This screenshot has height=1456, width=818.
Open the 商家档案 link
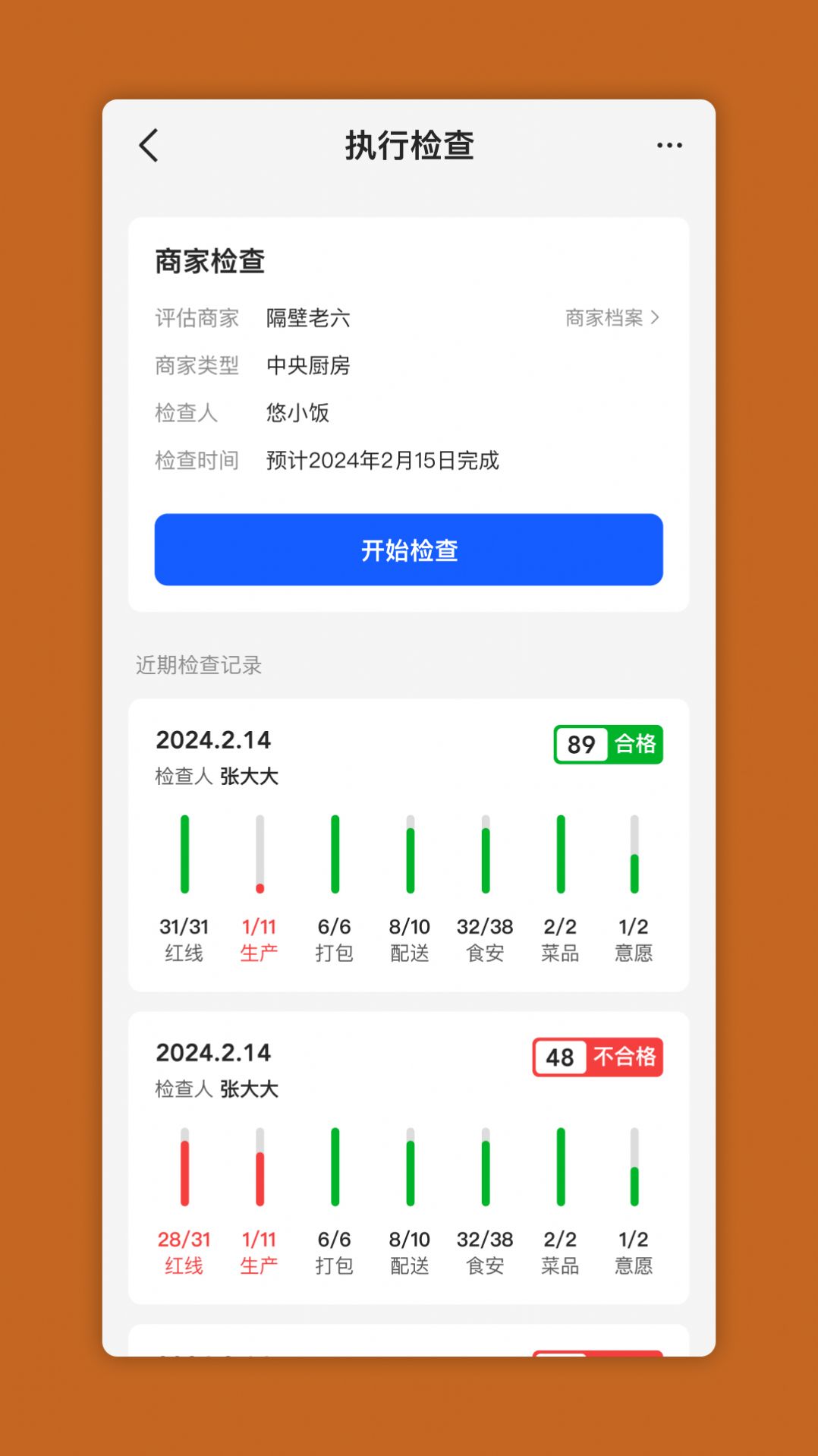[605, 318]
